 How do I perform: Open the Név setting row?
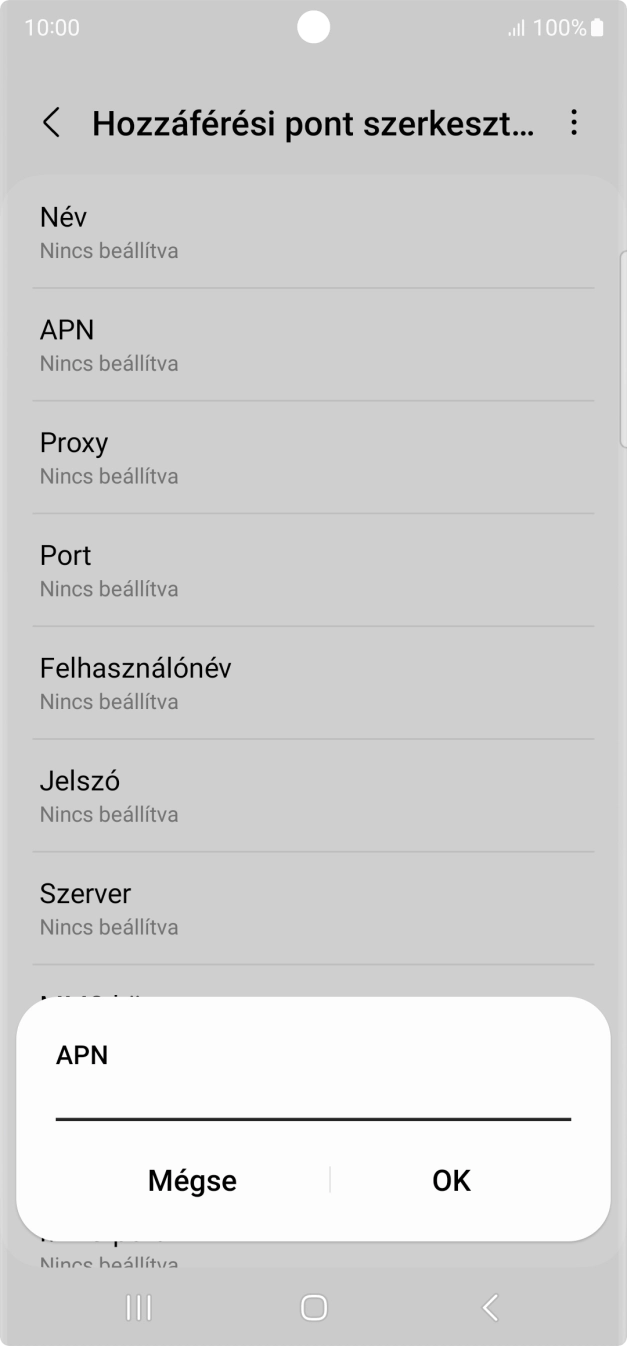coord(313,232)
